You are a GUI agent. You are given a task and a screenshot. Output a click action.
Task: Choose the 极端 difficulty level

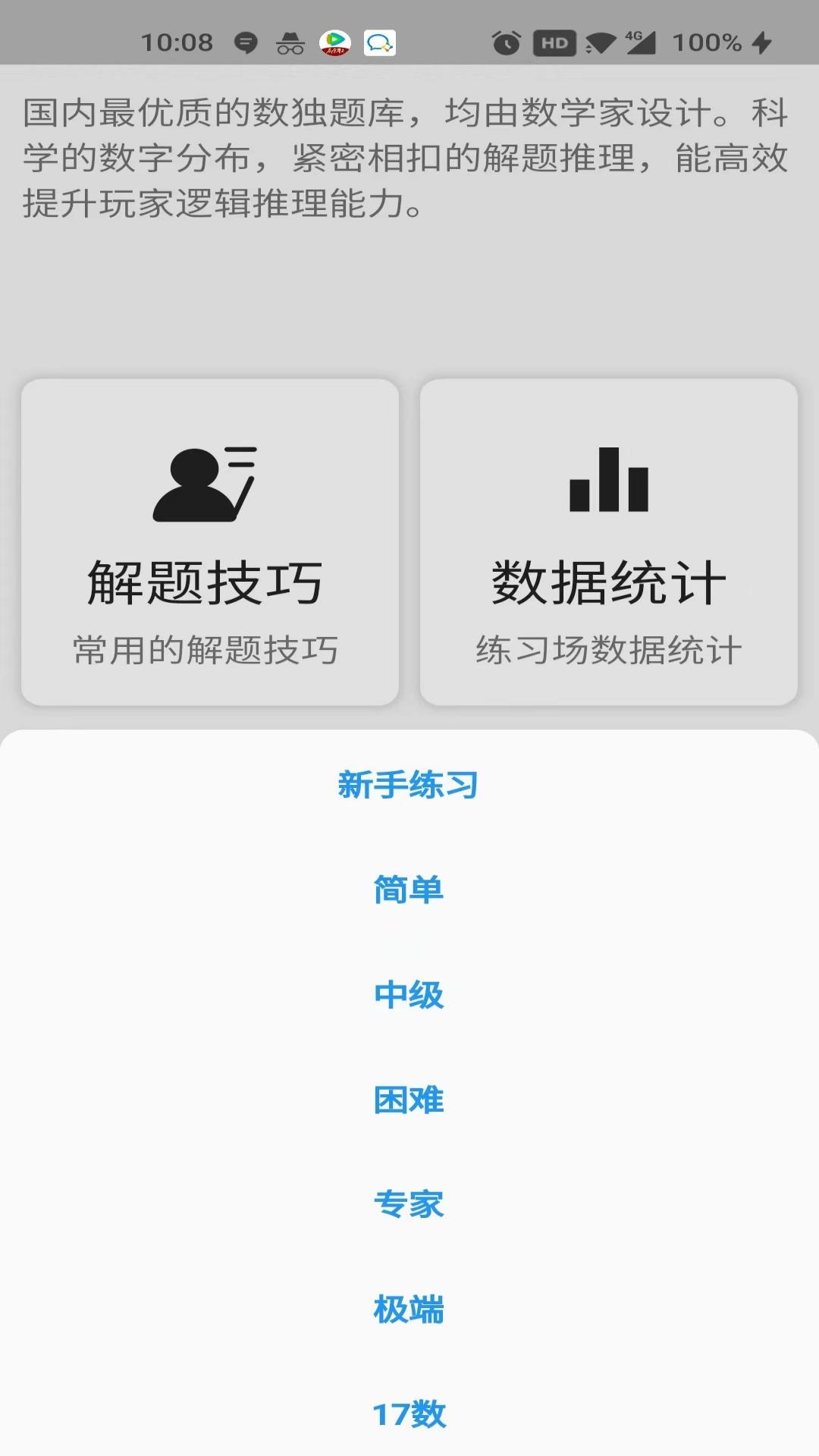tap(409, 1308)
